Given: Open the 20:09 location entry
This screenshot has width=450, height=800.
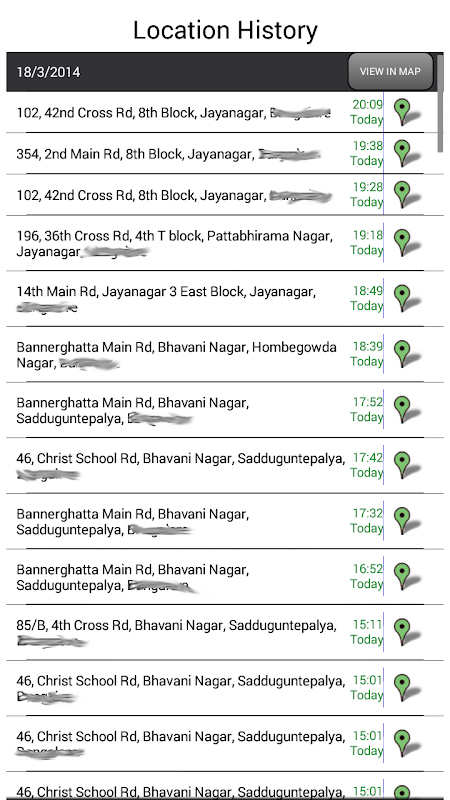Looking at the screenshot, I should tap(222, 112).
